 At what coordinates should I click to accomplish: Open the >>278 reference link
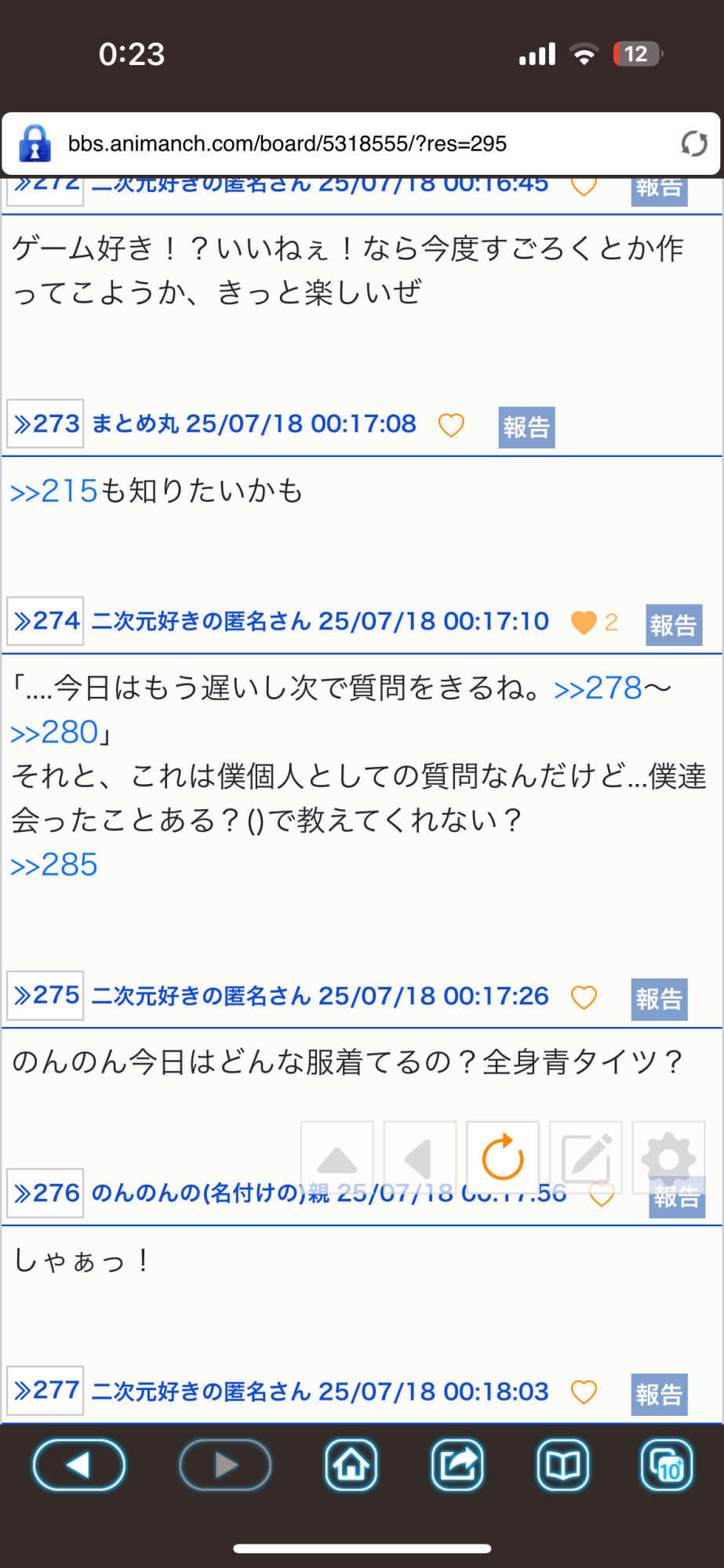[598, 689]
